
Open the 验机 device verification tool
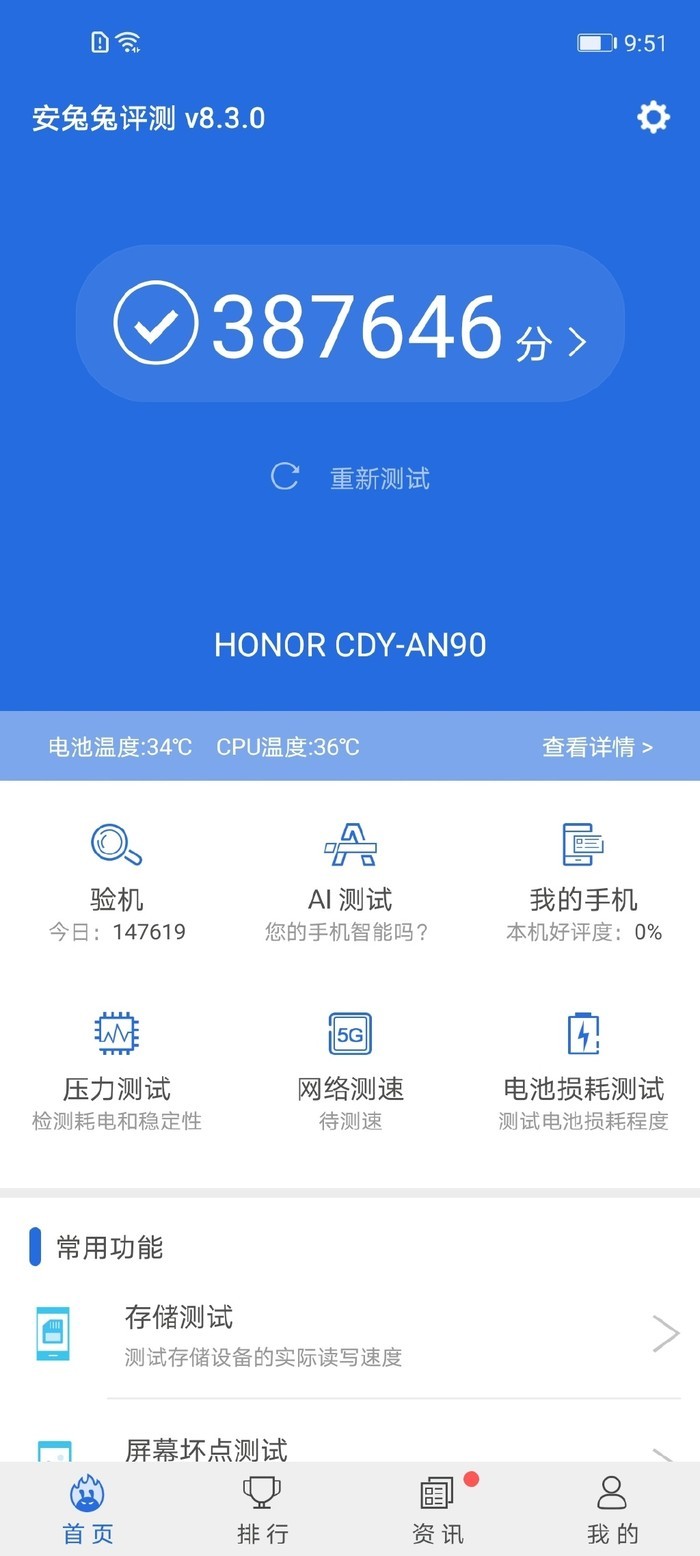[x=117, y=882]
